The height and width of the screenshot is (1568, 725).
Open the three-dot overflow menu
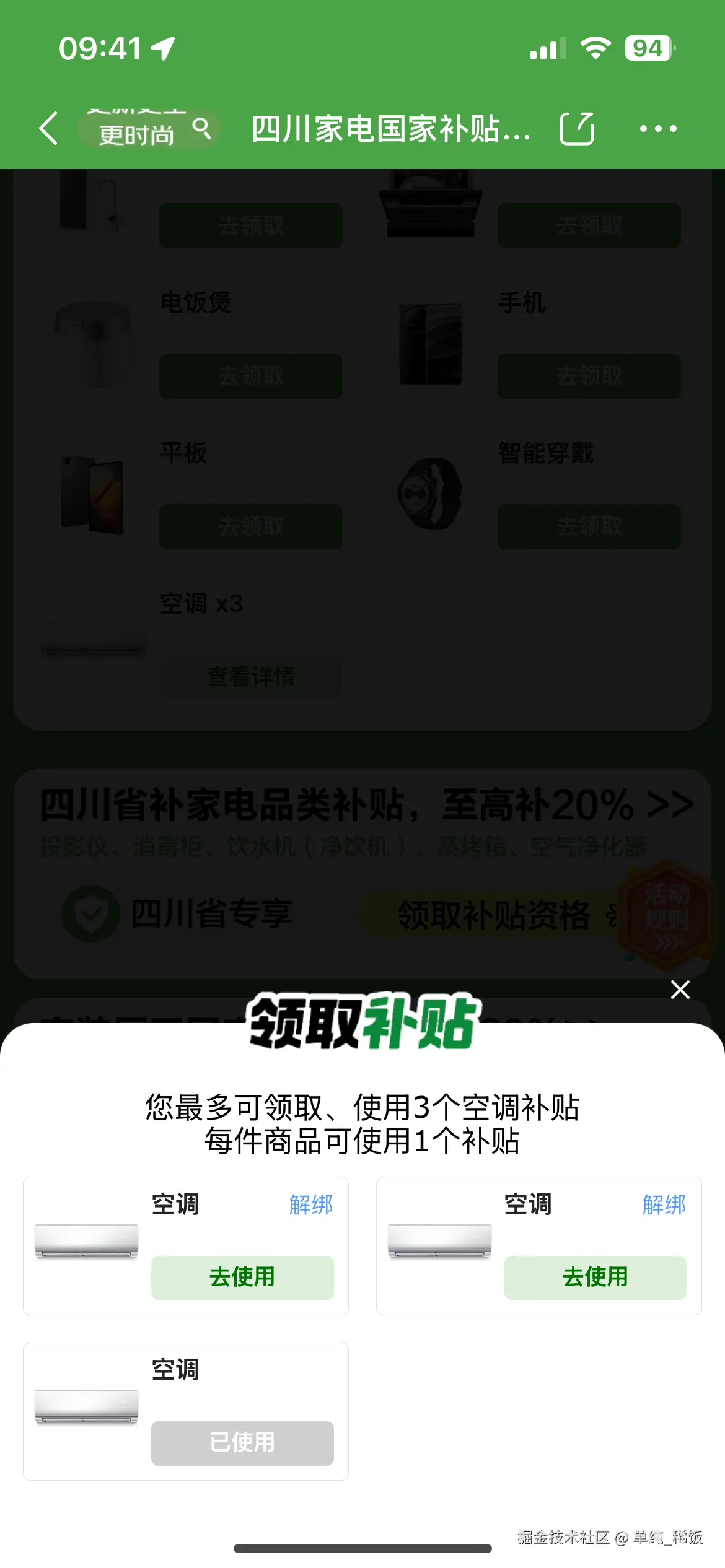[x=658, y=129]
